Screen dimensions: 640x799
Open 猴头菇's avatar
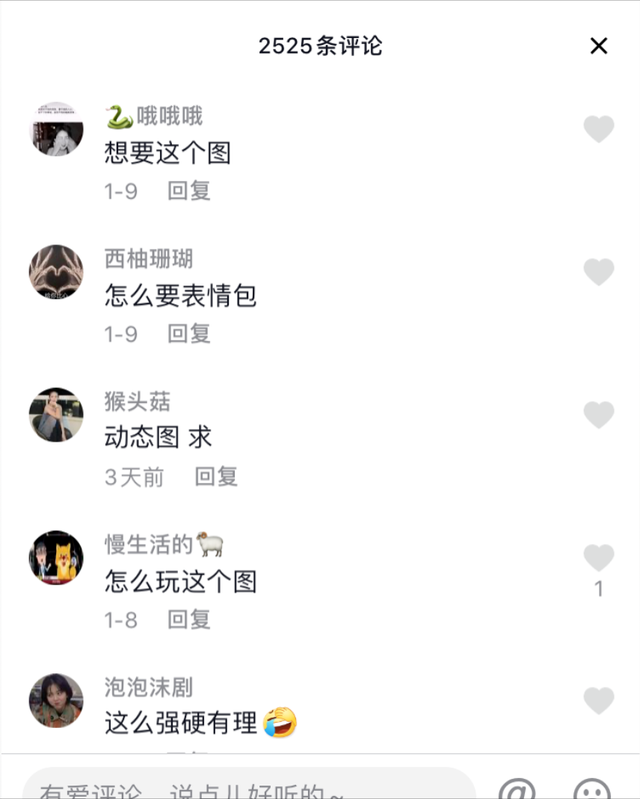coord(56,415)
